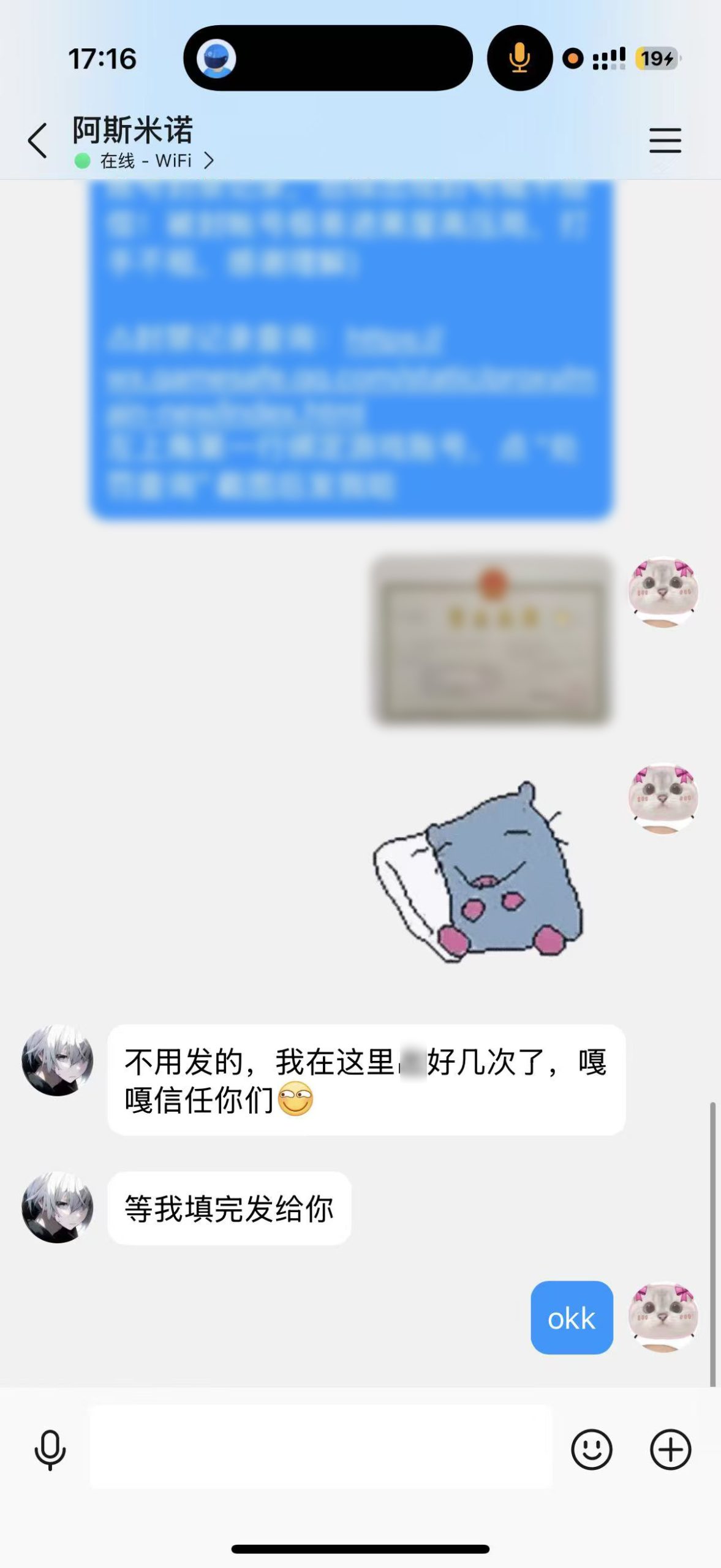Image resolution: width=721 pixels, height=1568 pixels.
Task: Open the 在线 - WiFi status details
Action: 146,161
